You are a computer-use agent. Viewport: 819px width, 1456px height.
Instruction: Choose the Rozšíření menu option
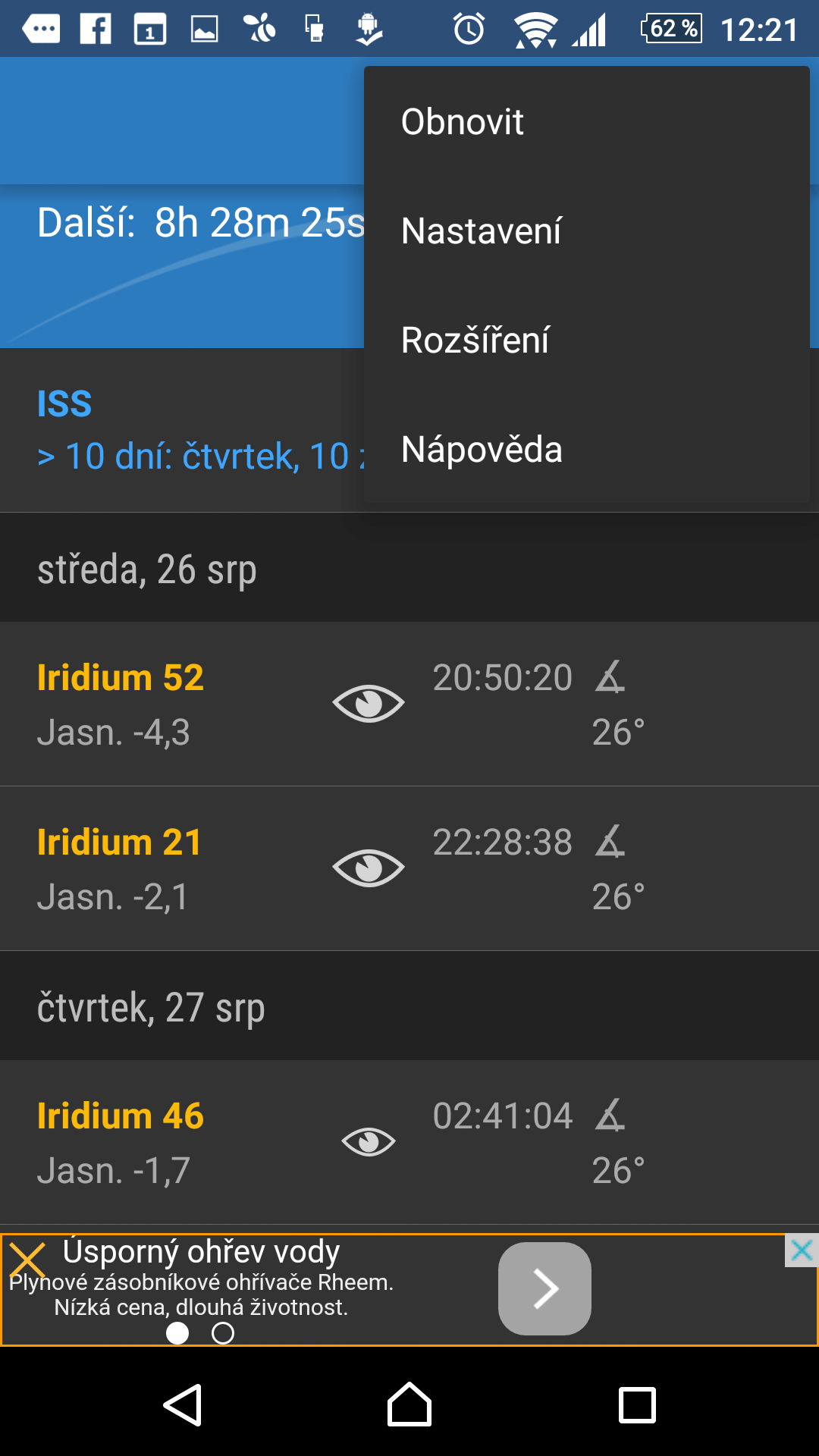click(587, 340)
